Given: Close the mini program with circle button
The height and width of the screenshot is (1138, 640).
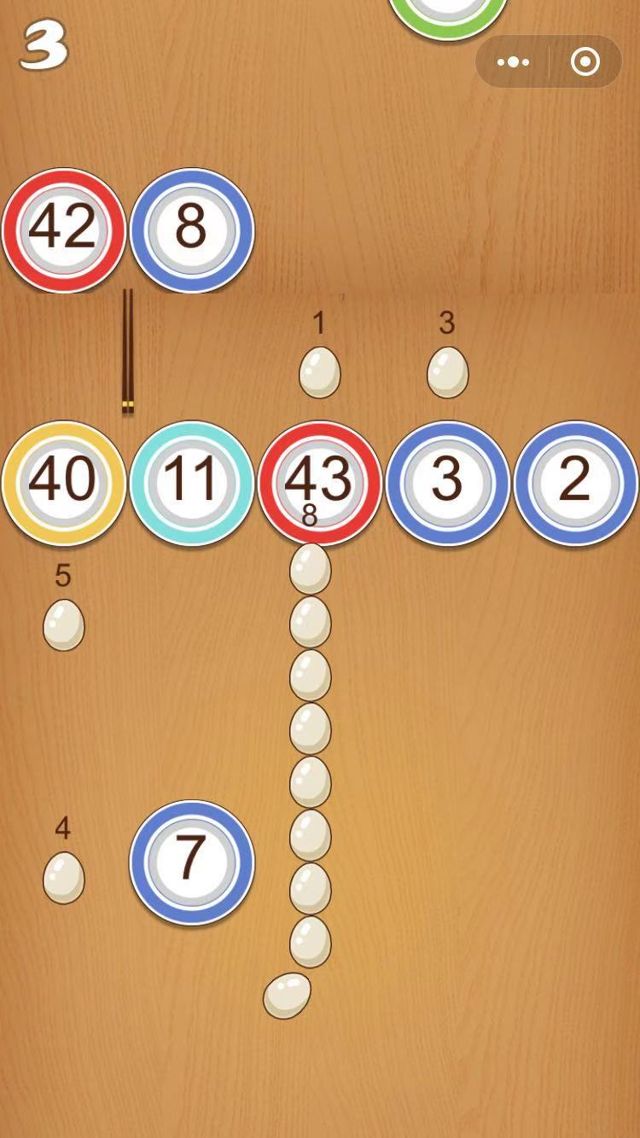Looking at the screenshot, I should pyautogui.click(x=585, y=62).
